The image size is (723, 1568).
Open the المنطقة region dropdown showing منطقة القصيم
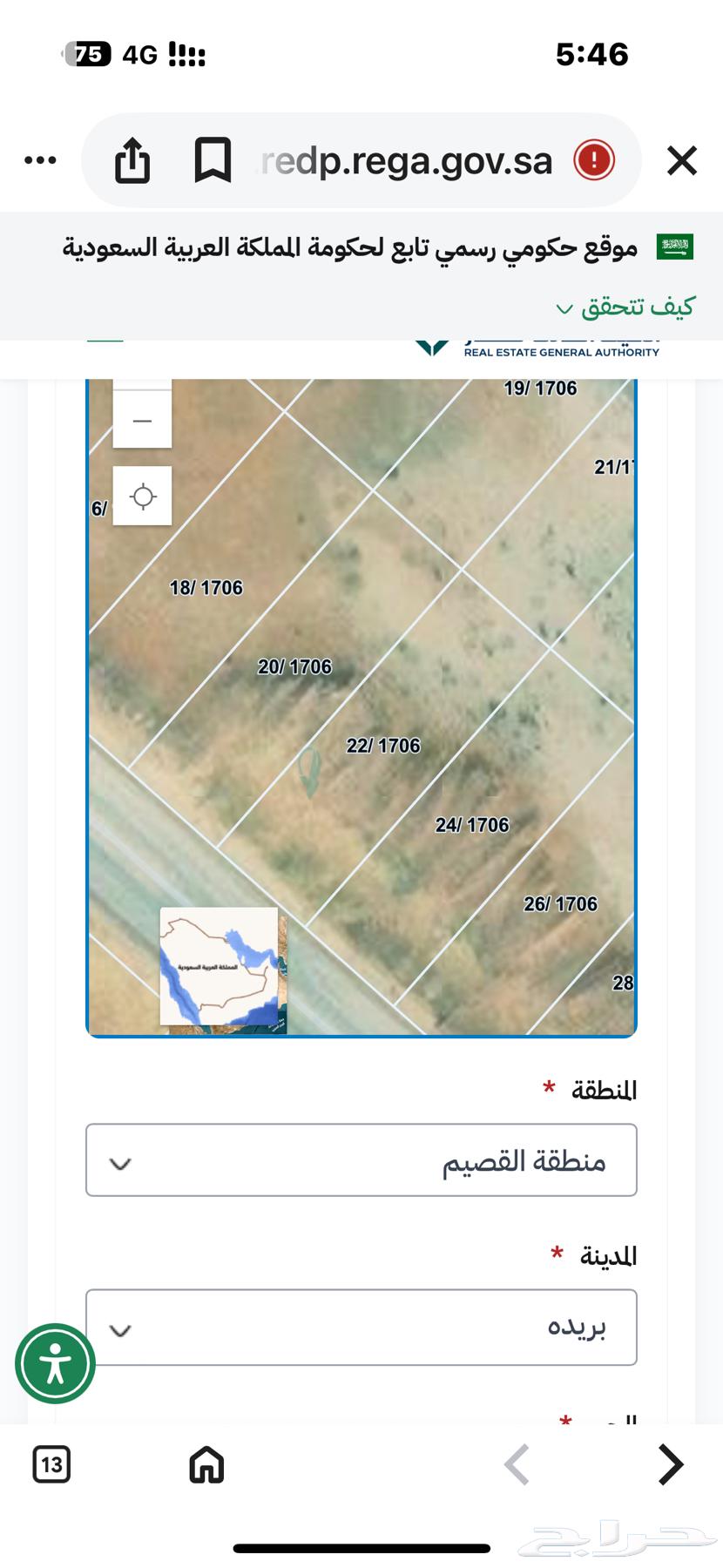point(361,1159)
